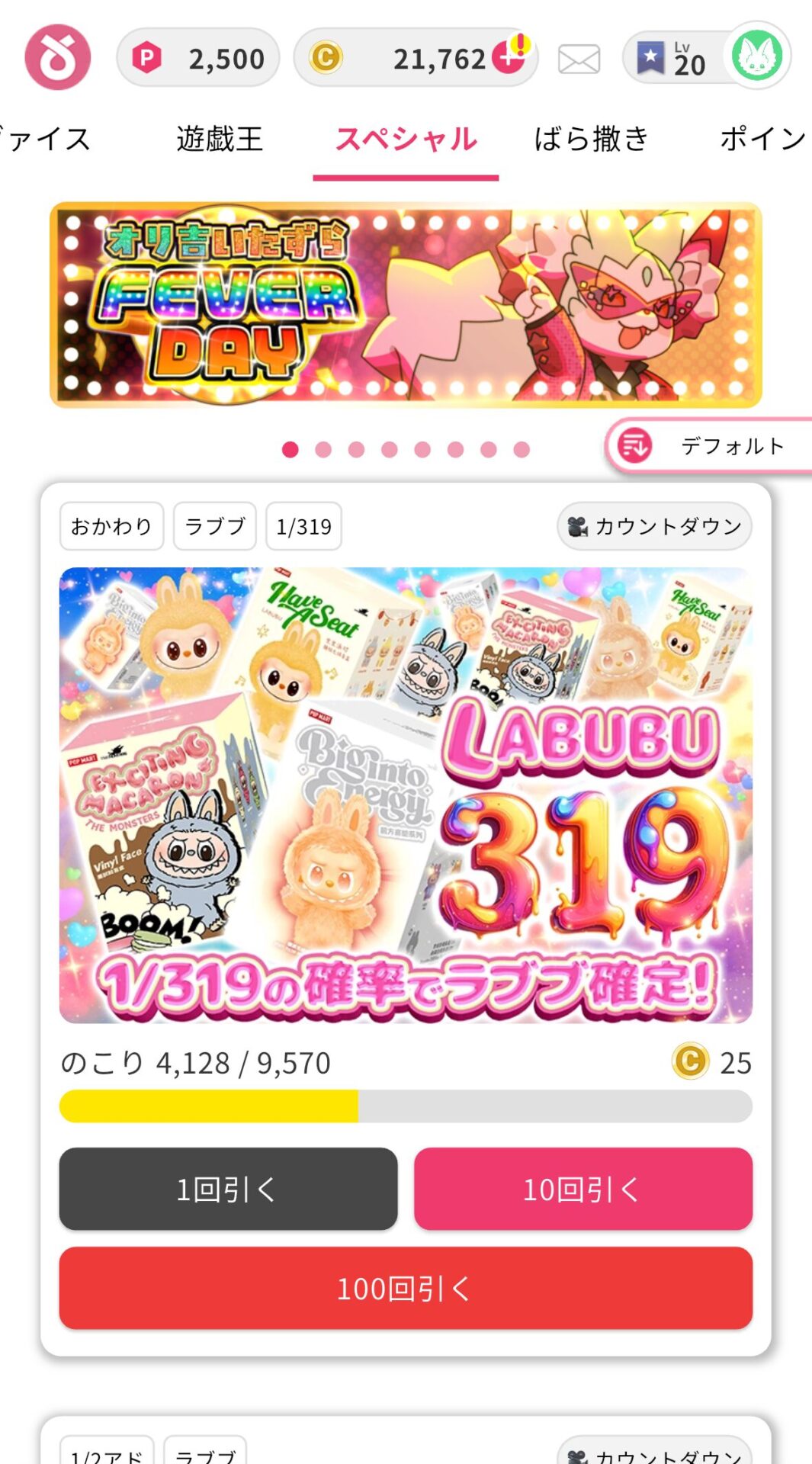The width and height of the screenshot is (812, 1464).
Task: Draw once with 1回引く
Action: pyautogui.click(x=228, y=1189)
